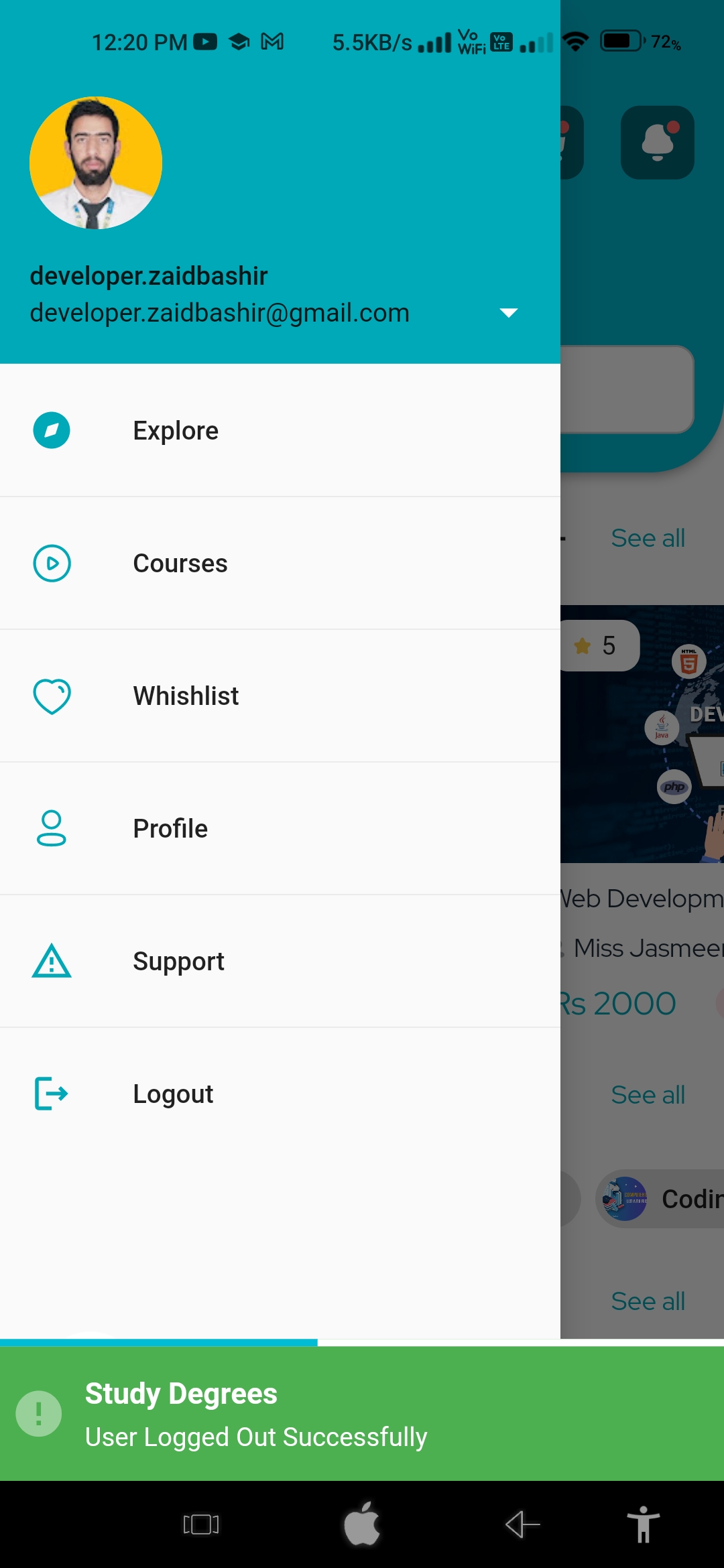This screenshot has width=724, height=1568.
Task: Tap the Whishlist heart icon
Action: (52, 696)
